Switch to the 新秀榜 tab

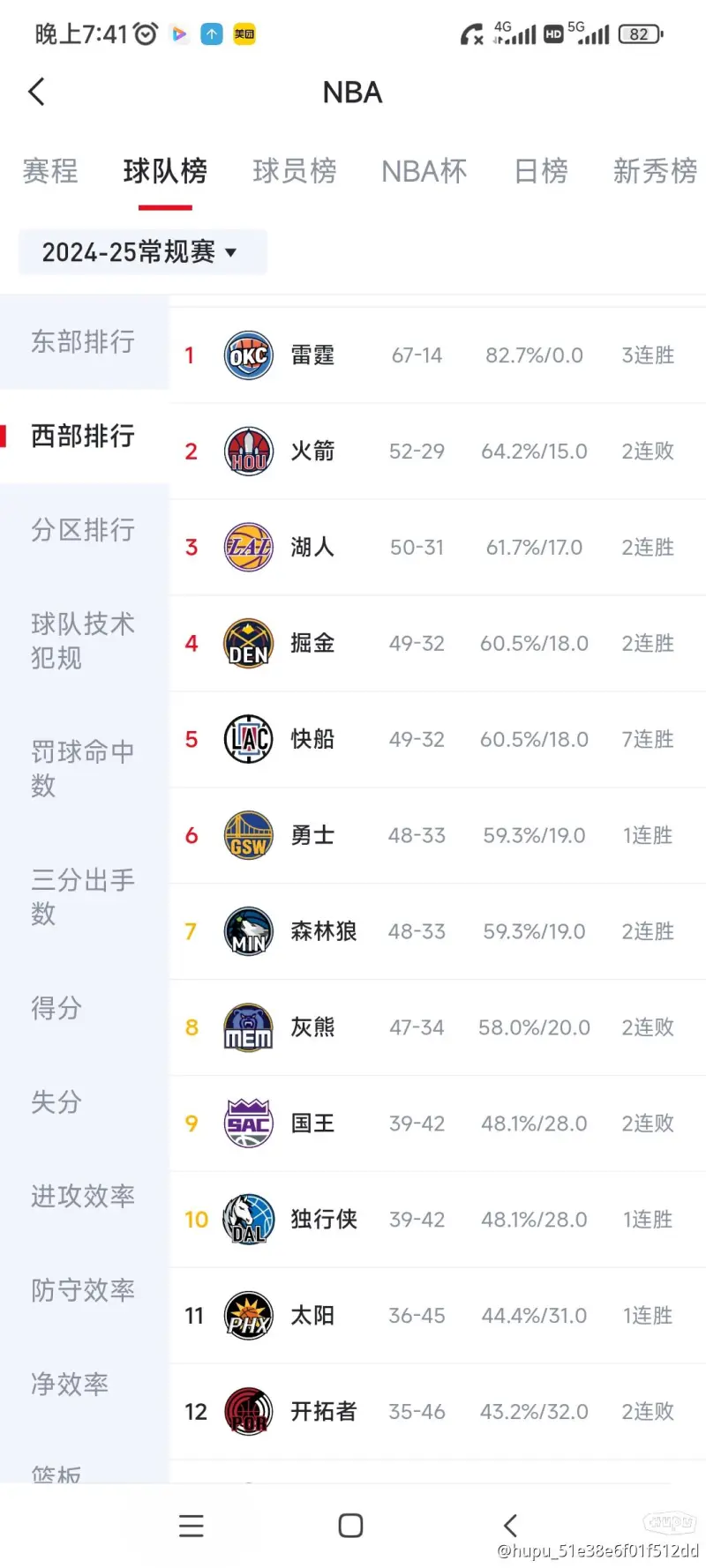tap(655, 171)
